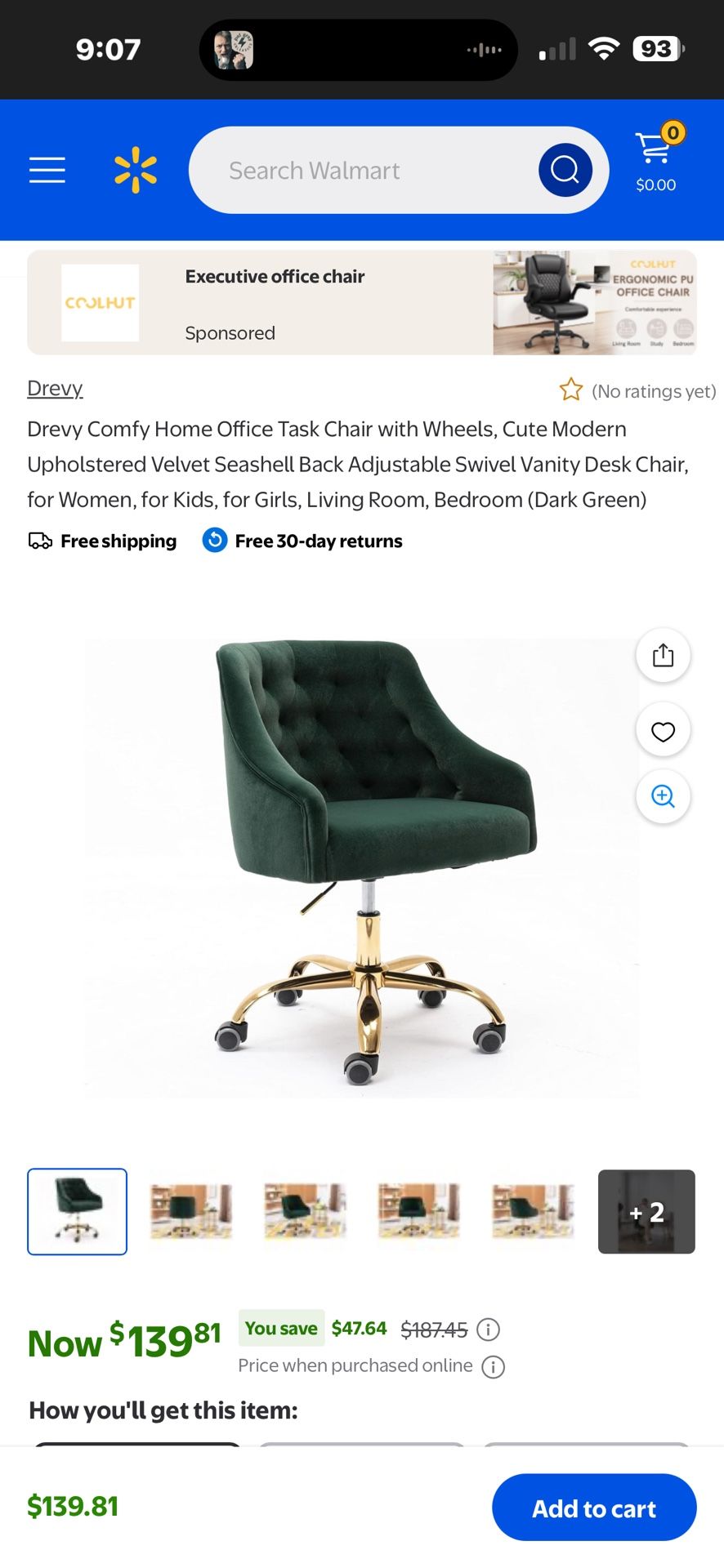Open the main green chair image
Screen dimensions: 724x1568
(x=361, y=866)
